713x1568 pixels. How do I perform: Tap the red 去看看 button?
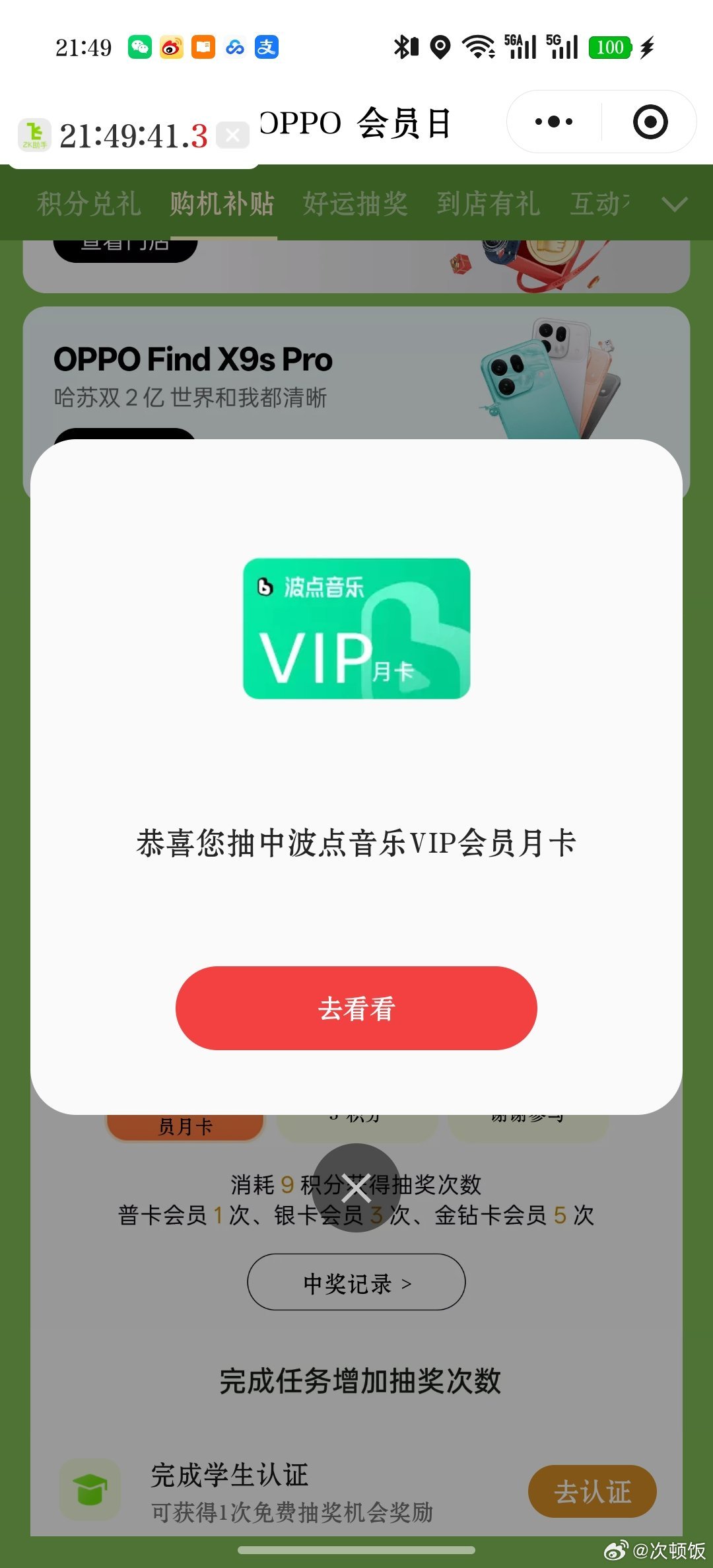tap(356, 1008)
